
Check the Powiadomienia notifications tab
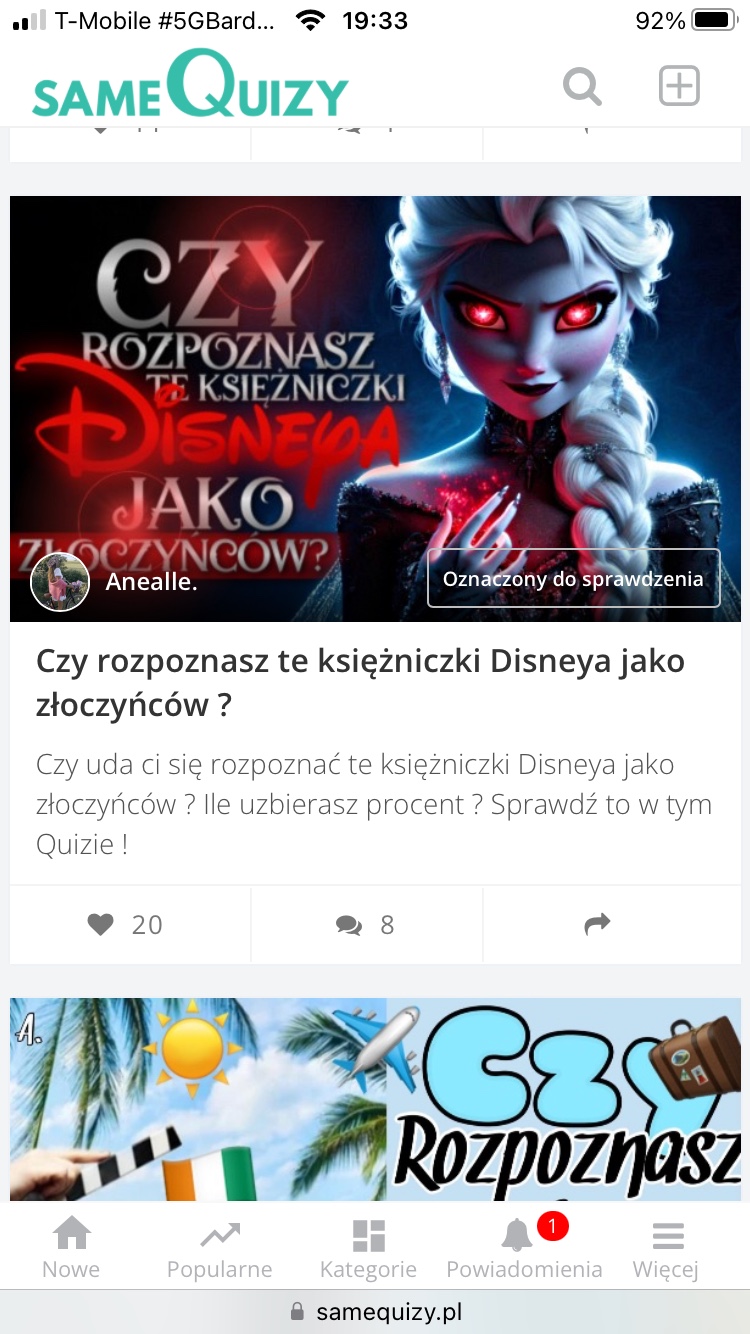(x=524, y=1247)
